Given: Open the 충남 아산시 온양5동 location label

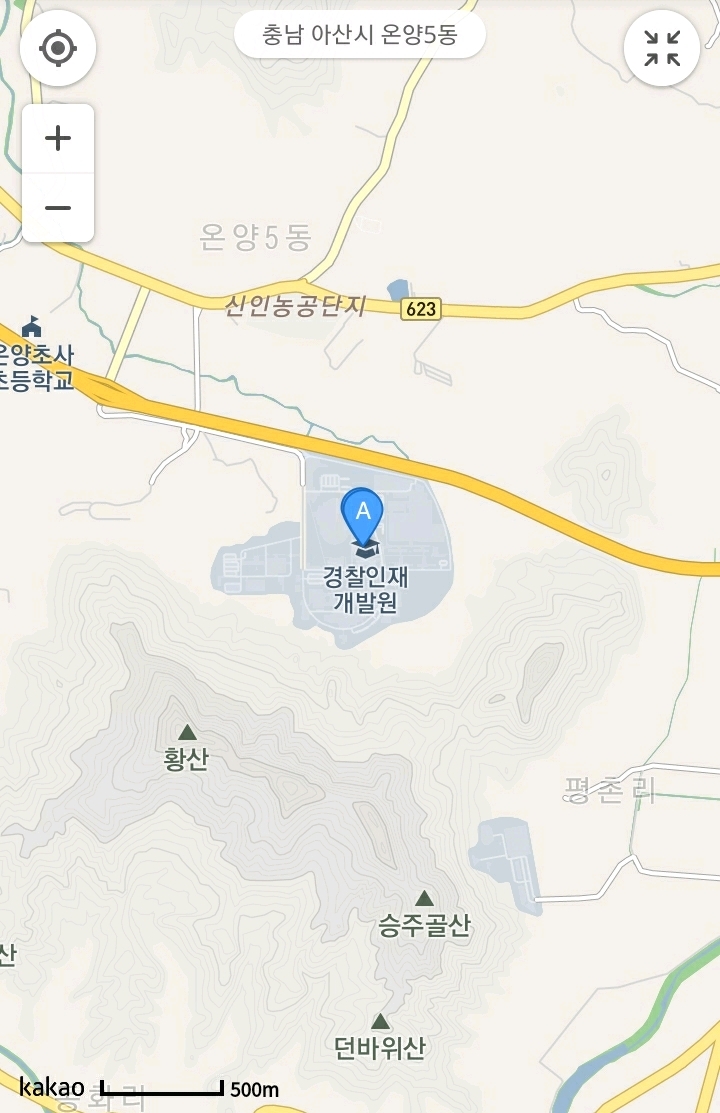Looking at the screenshot, I should [359, 34].
